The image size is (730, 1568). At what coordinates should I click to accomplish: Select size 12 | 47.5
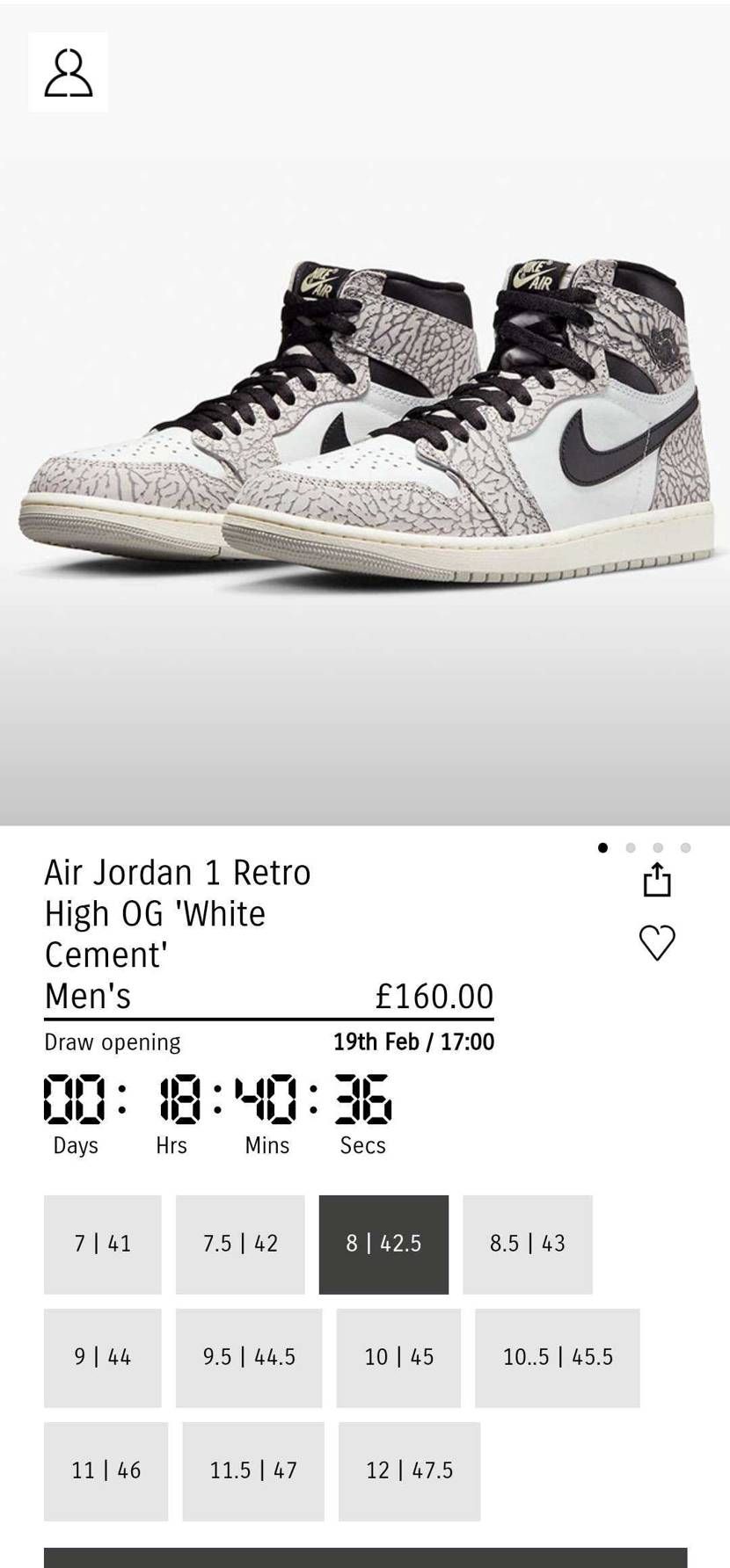(x=409, y=1470)
